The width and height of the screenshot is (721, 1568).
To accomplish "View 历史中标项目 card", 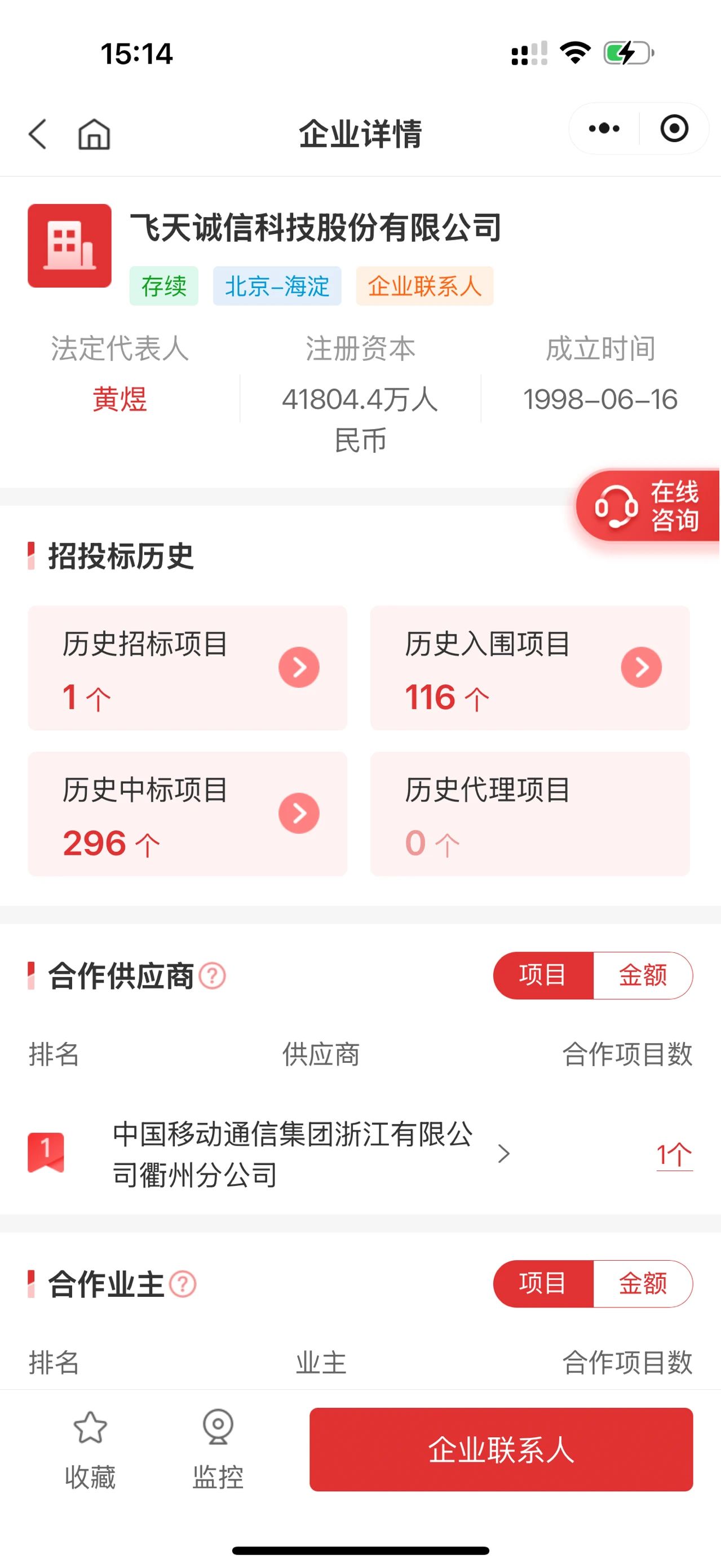I will point(187,814).
